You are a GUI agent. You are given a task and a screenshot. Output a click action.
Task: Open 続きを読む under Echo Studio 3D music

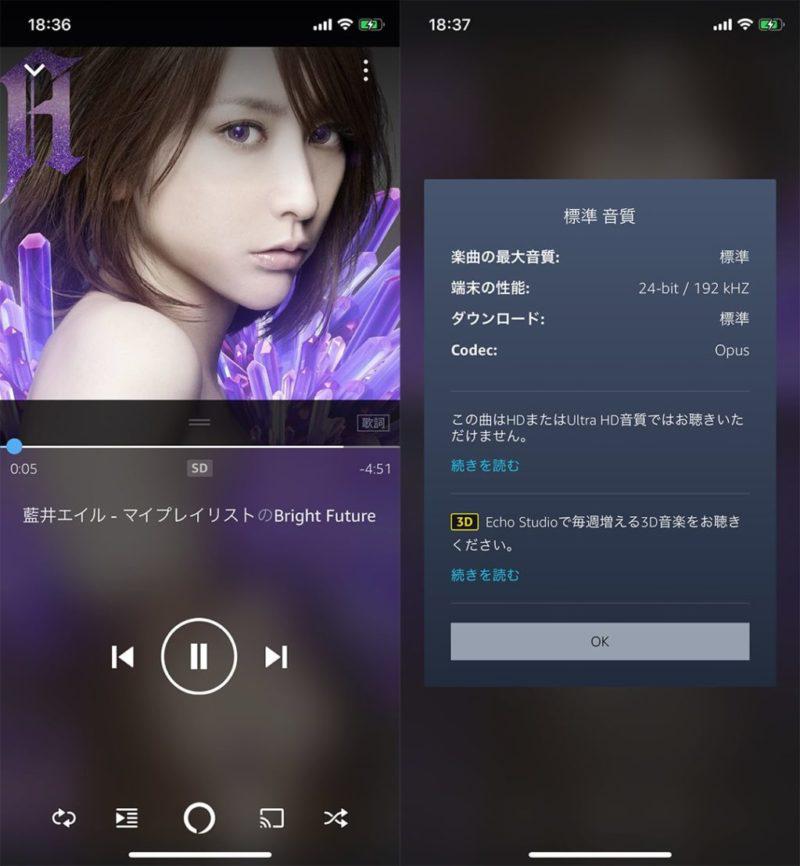click(485, 575)
